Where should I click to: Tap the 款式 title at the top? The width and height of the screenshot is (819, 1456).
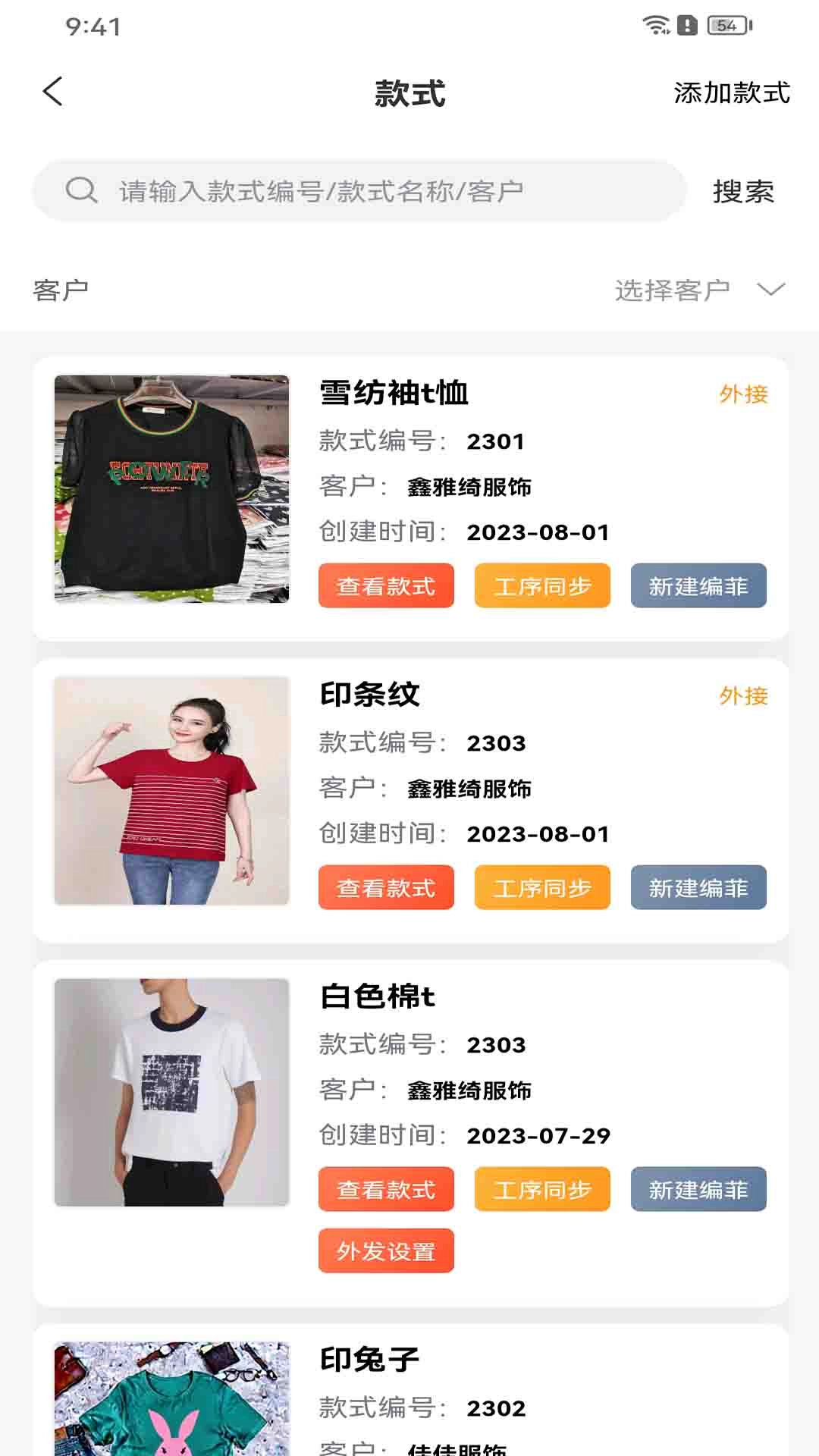click(409, 94)
